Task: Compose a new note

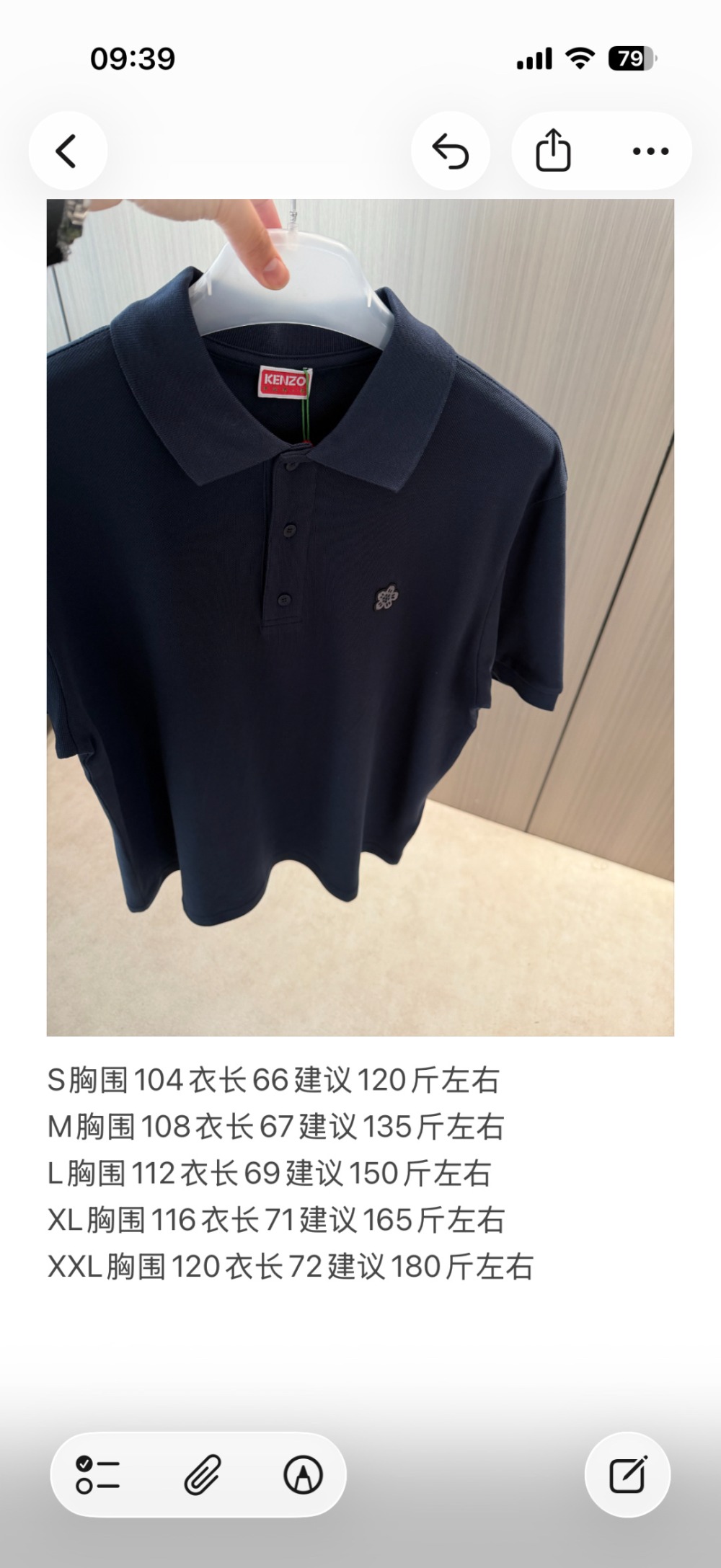Action: click(x=627, y=1475)
